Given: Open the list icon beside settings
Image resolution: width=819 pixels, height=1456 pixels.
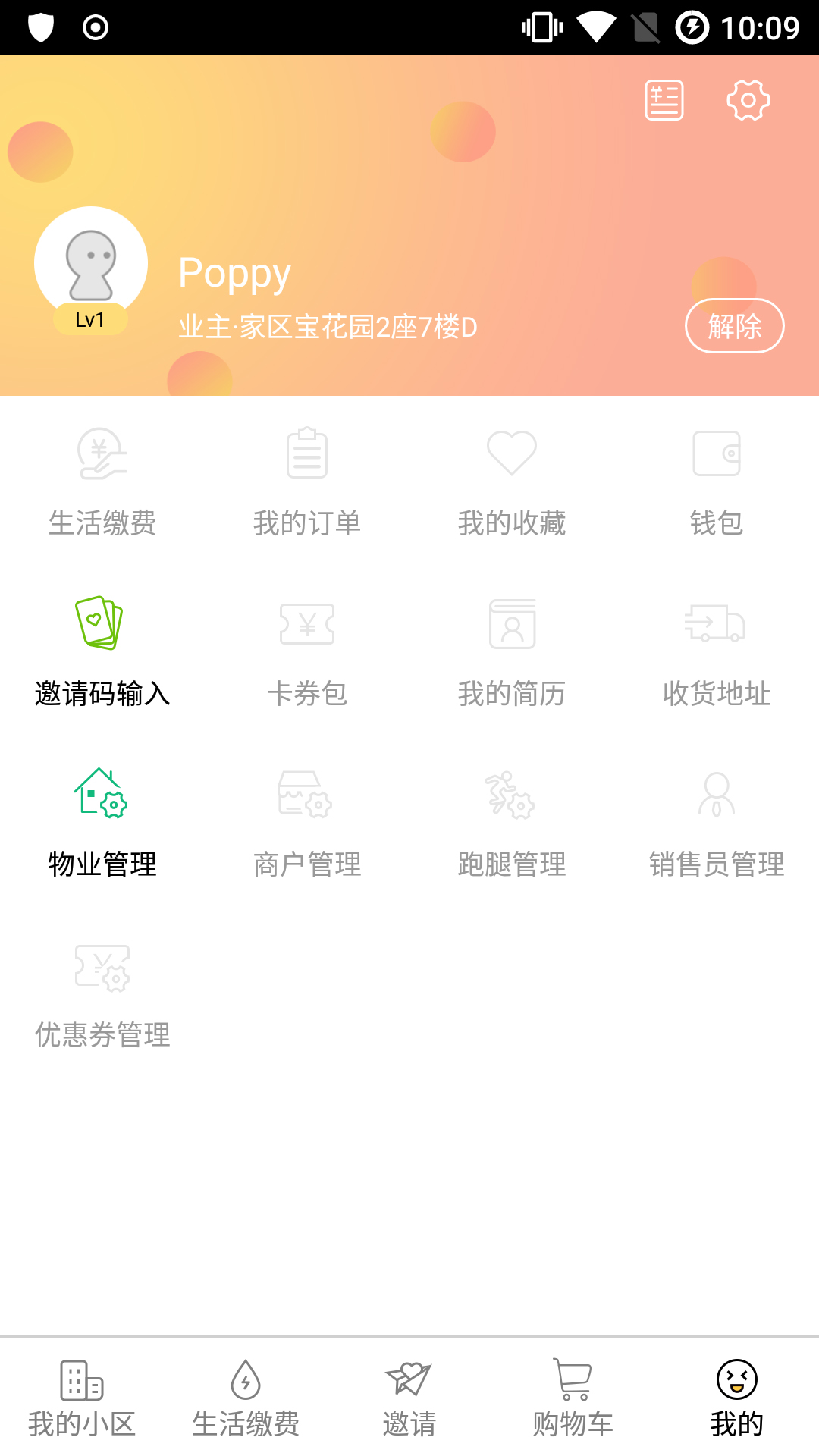Looking at the screenshot, I should coord(664,100).
